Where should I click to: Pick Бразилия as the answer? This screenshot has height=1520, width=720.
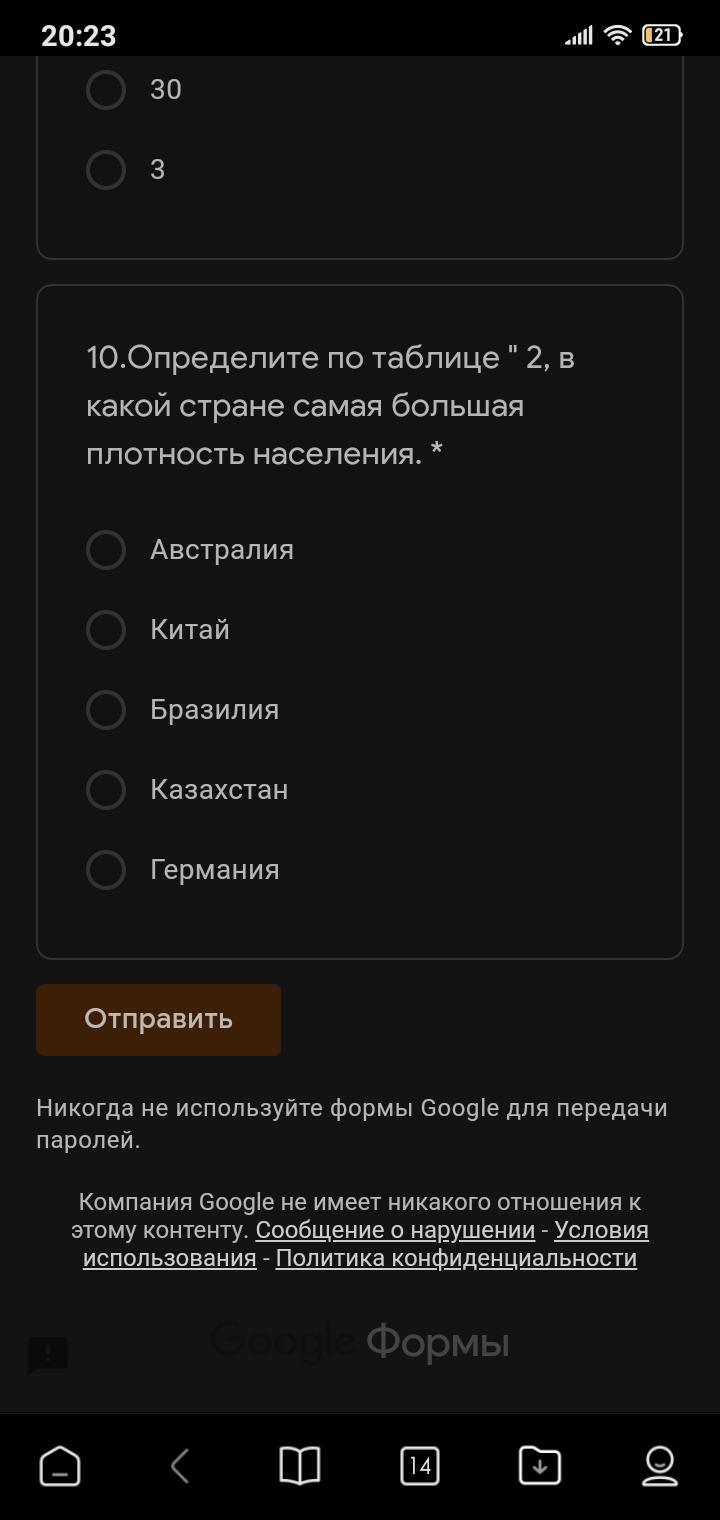point(106,710)
